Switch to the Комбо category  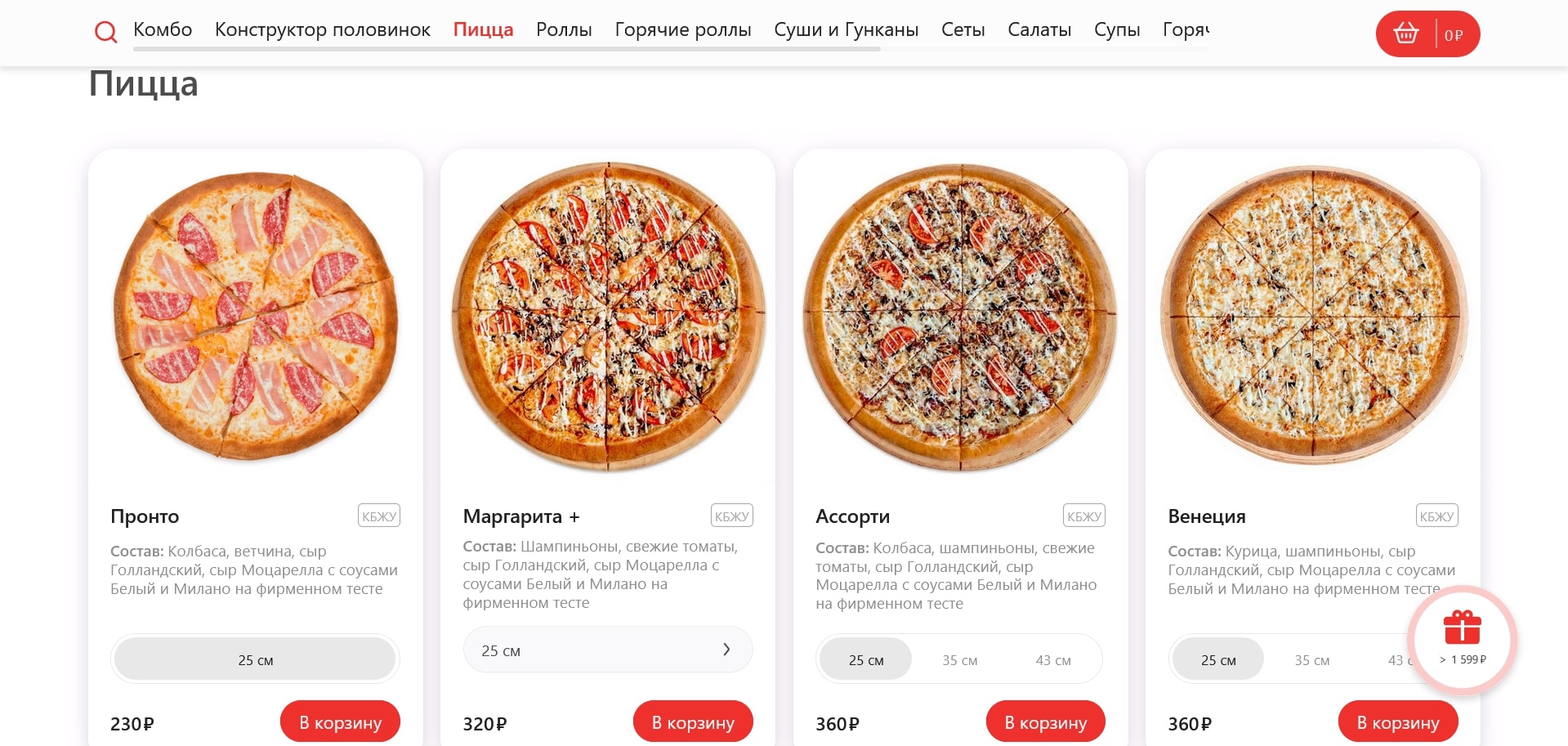(x=163, y=29)
